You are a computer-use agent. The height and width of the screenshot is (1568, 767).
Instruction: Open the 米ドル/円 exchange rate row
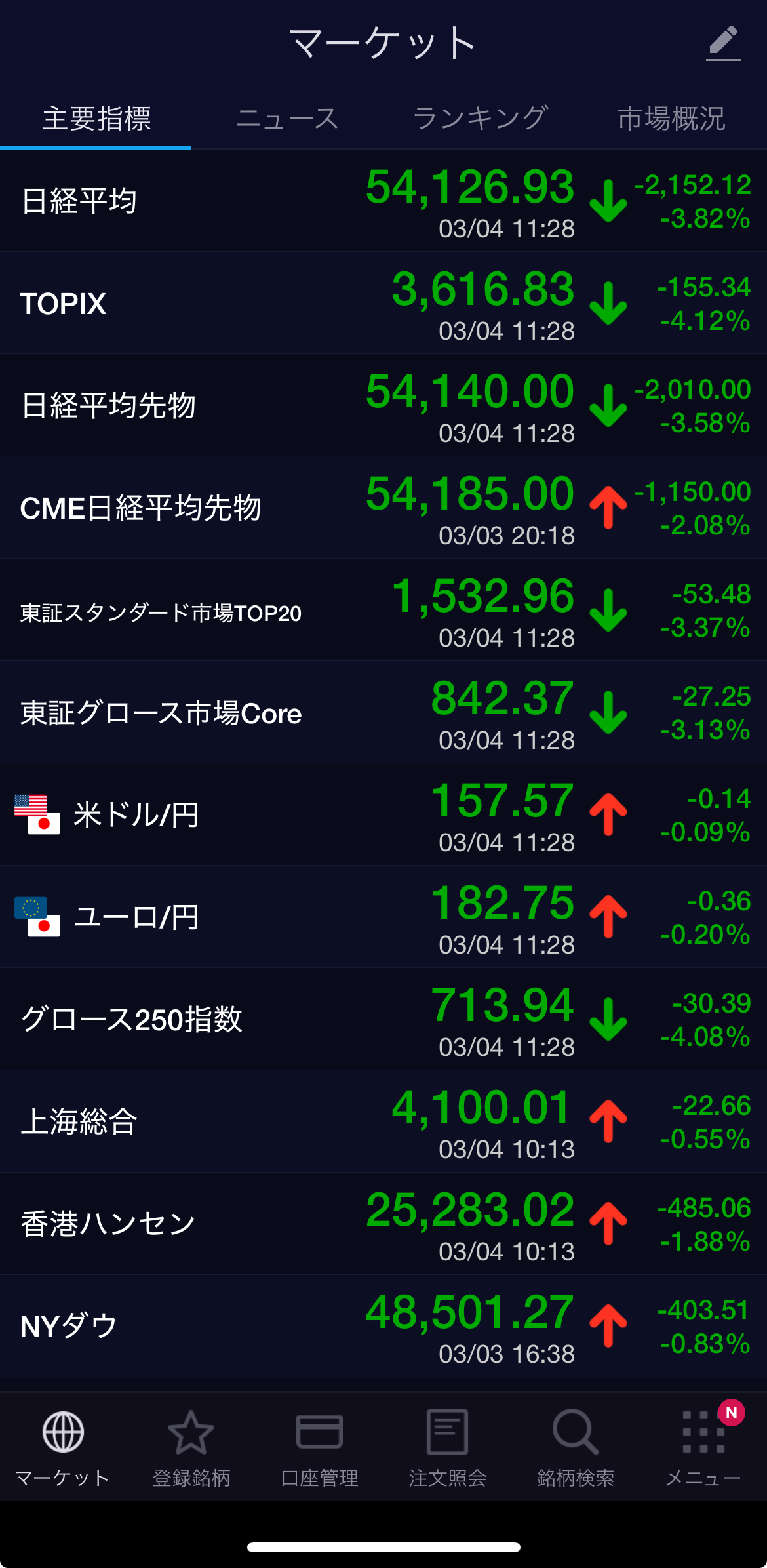tap(383, 814)
